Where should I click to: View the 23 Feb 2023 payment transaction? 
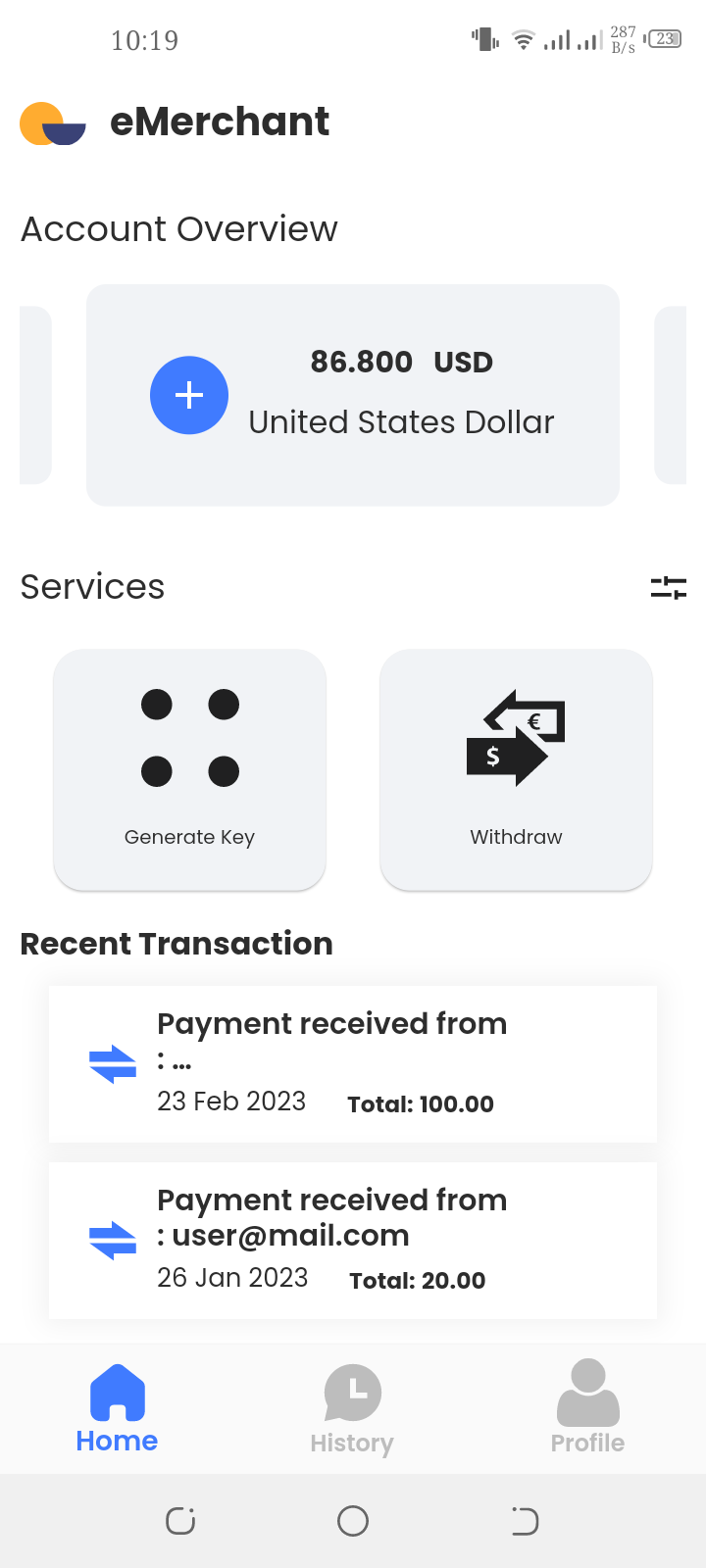(353, 1063)
